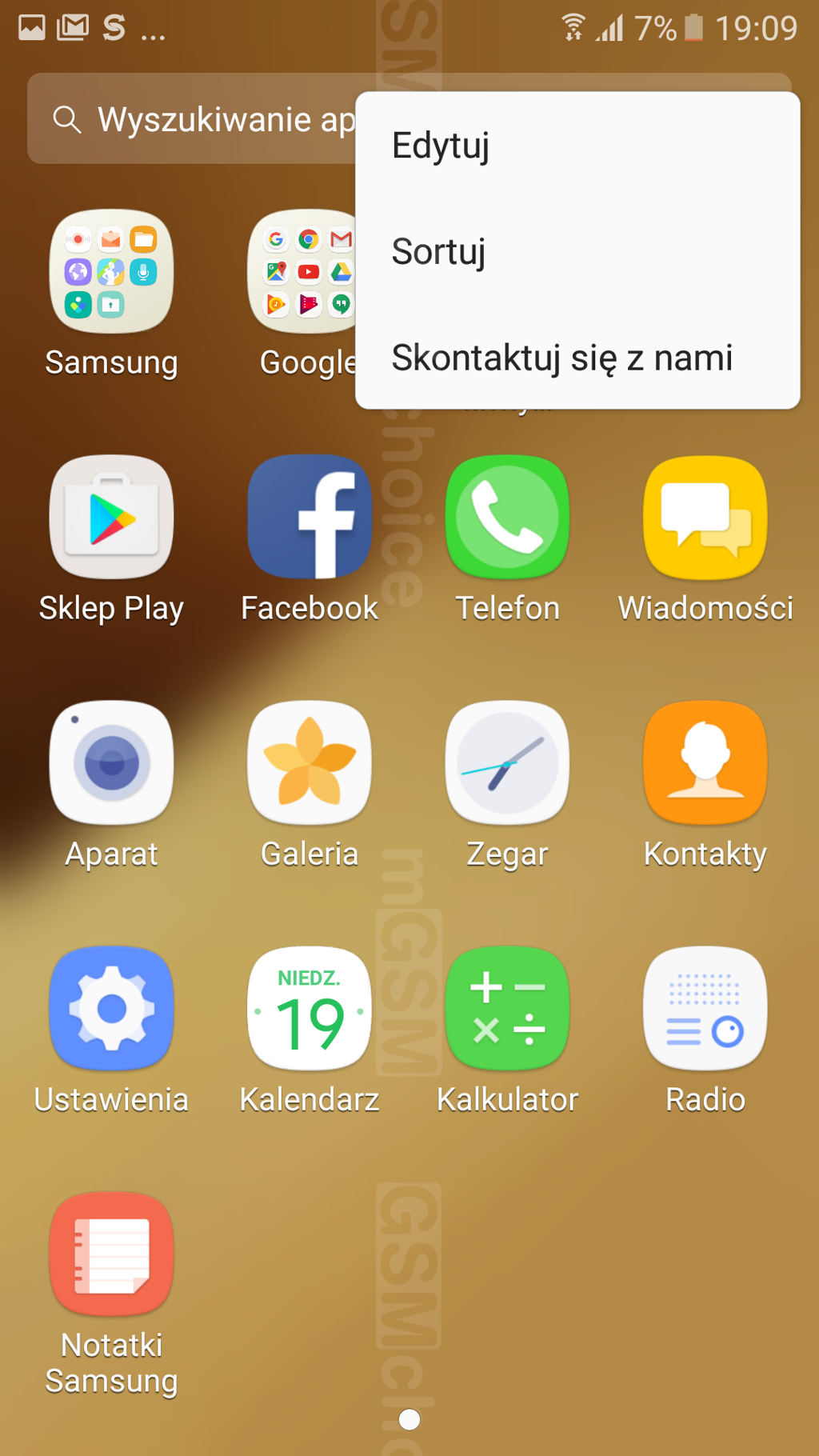Start the Radio app
Screen dimensions: 819x1456
705,1009
